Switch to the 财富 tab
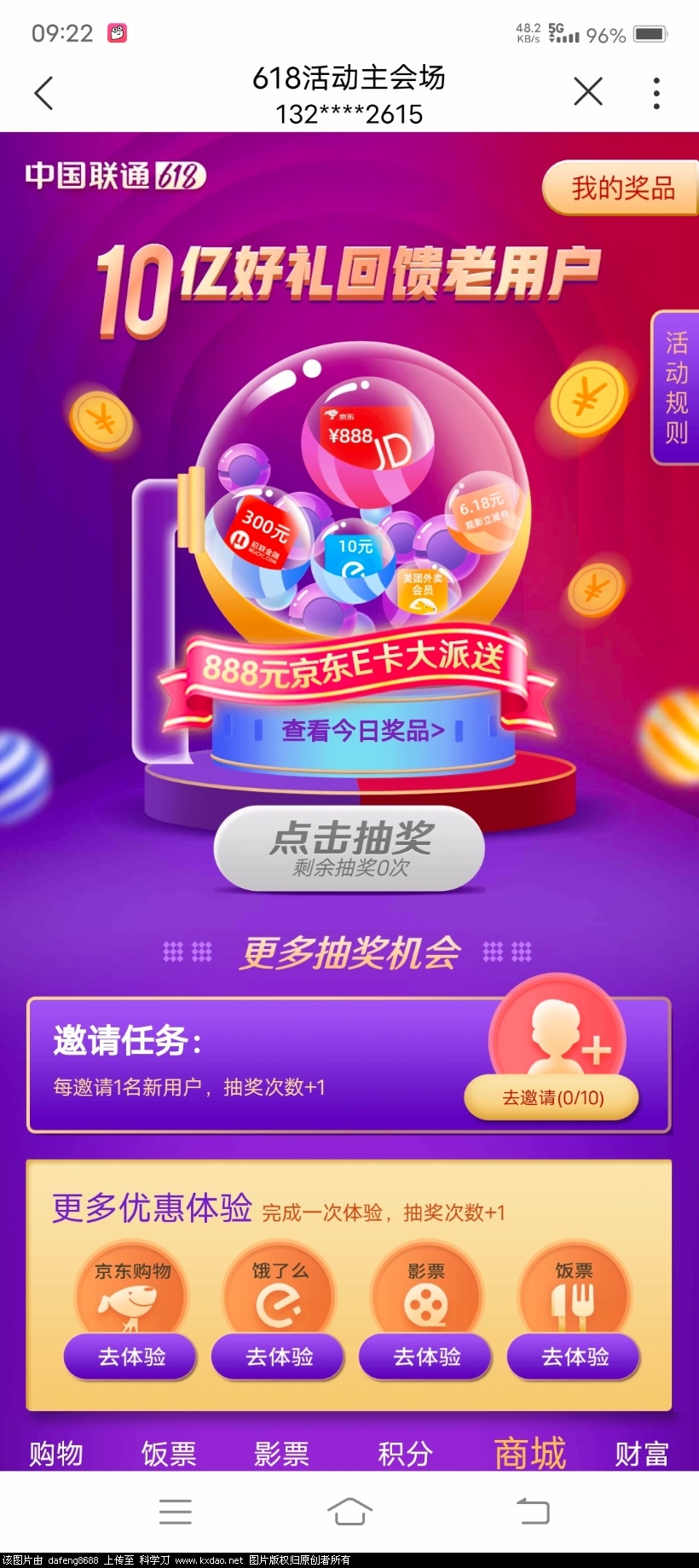 click(x=641, y=1453)
